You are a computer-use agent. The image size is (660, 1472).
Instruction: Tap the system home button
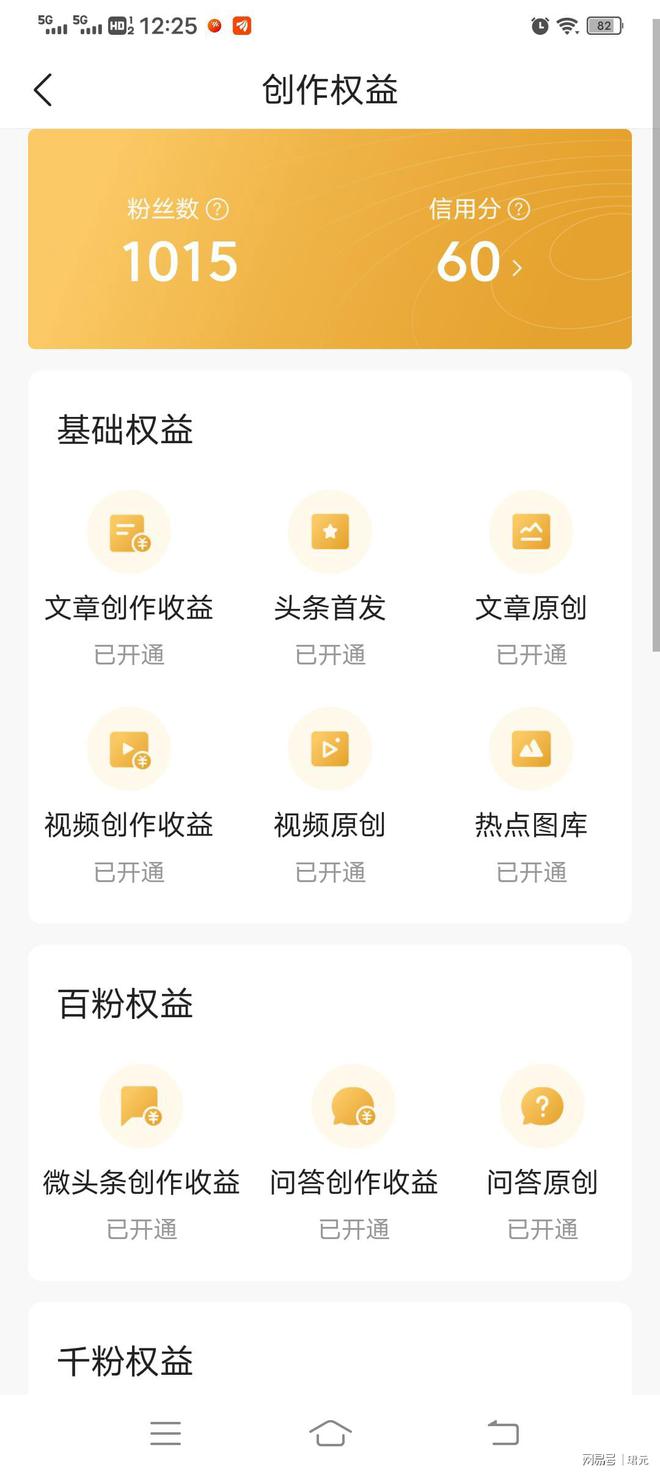(330, 1433)
